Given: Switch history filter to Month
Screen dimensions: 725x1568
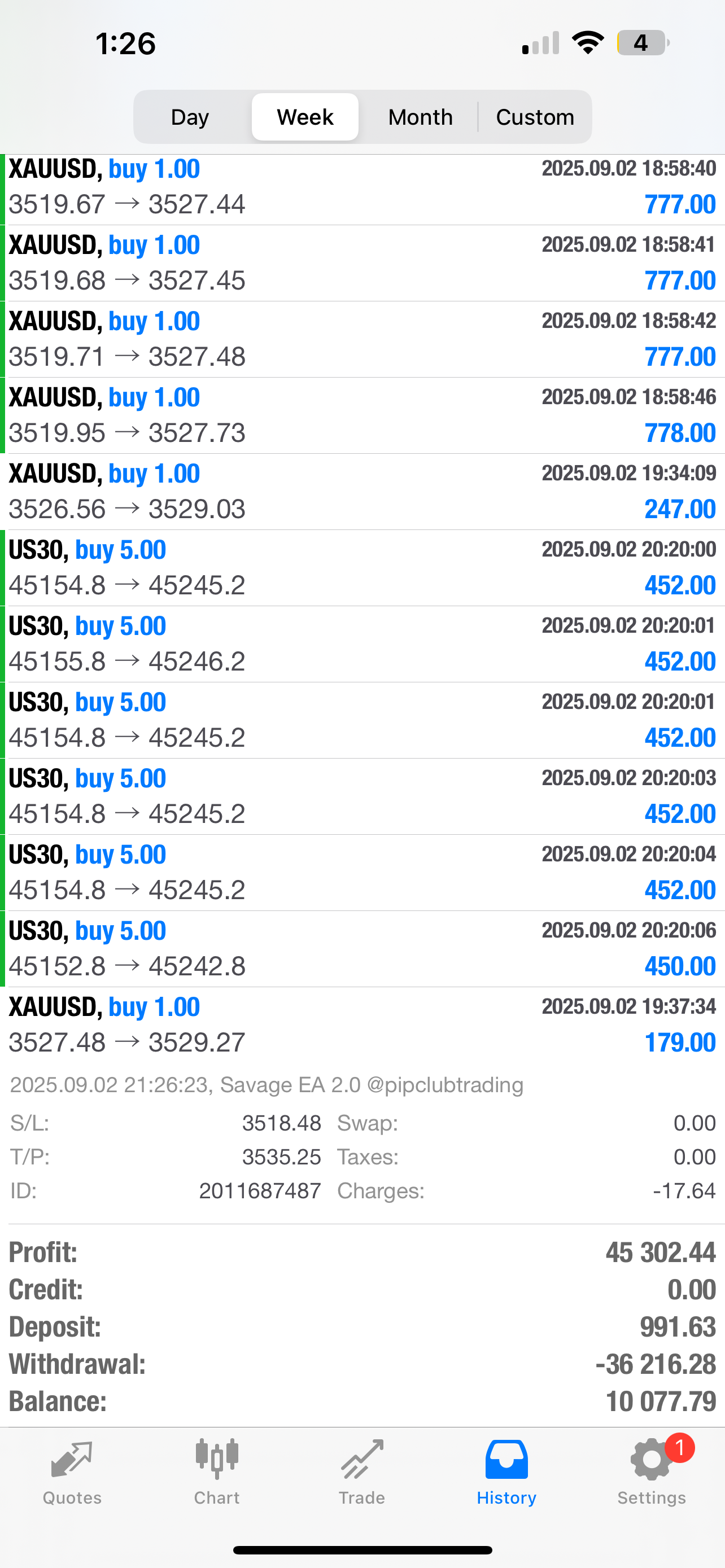Looking at the screenshot, I should coord(420,116).
